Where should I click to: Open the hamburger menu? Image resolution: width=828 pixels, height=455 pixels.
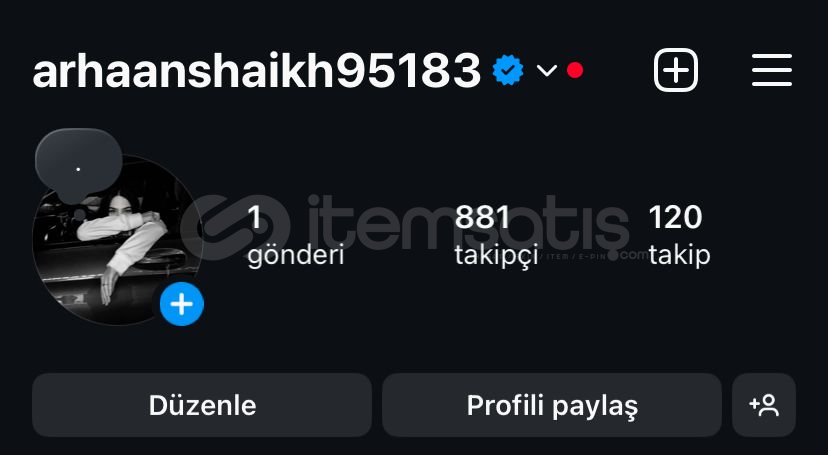[771, 70]
